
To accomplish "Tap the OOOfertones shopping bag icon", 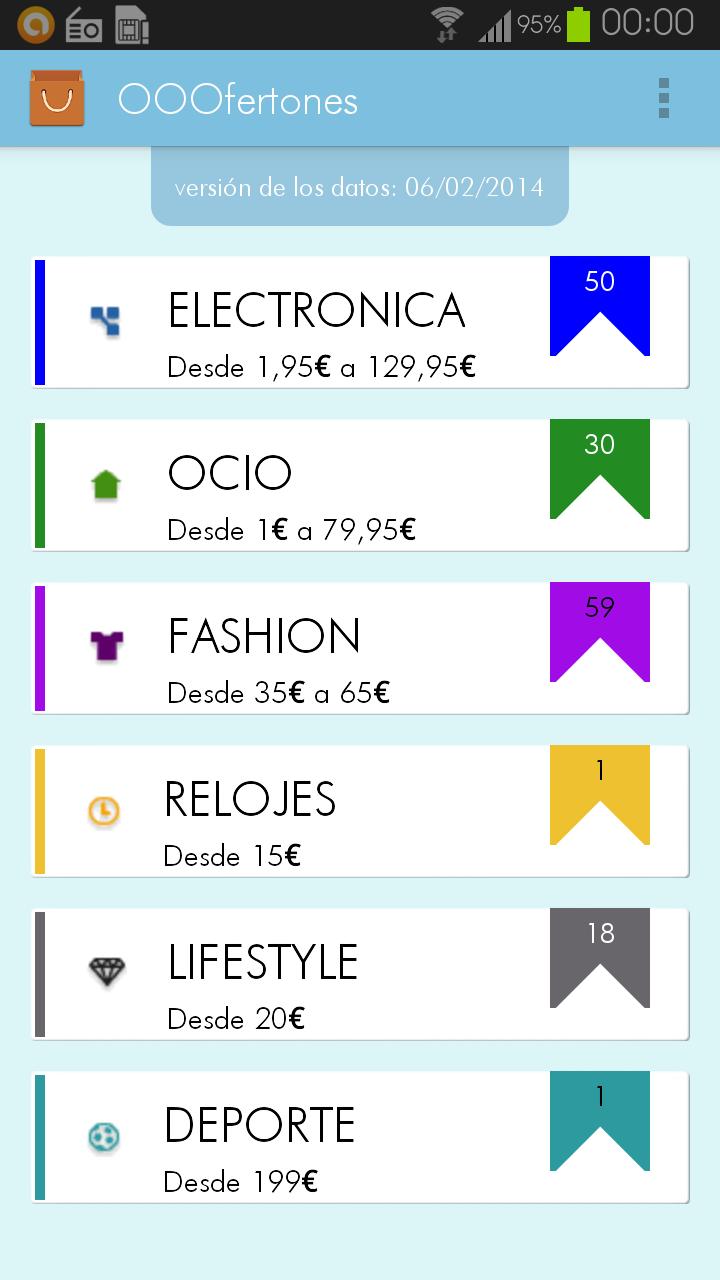I will point(57,99).
